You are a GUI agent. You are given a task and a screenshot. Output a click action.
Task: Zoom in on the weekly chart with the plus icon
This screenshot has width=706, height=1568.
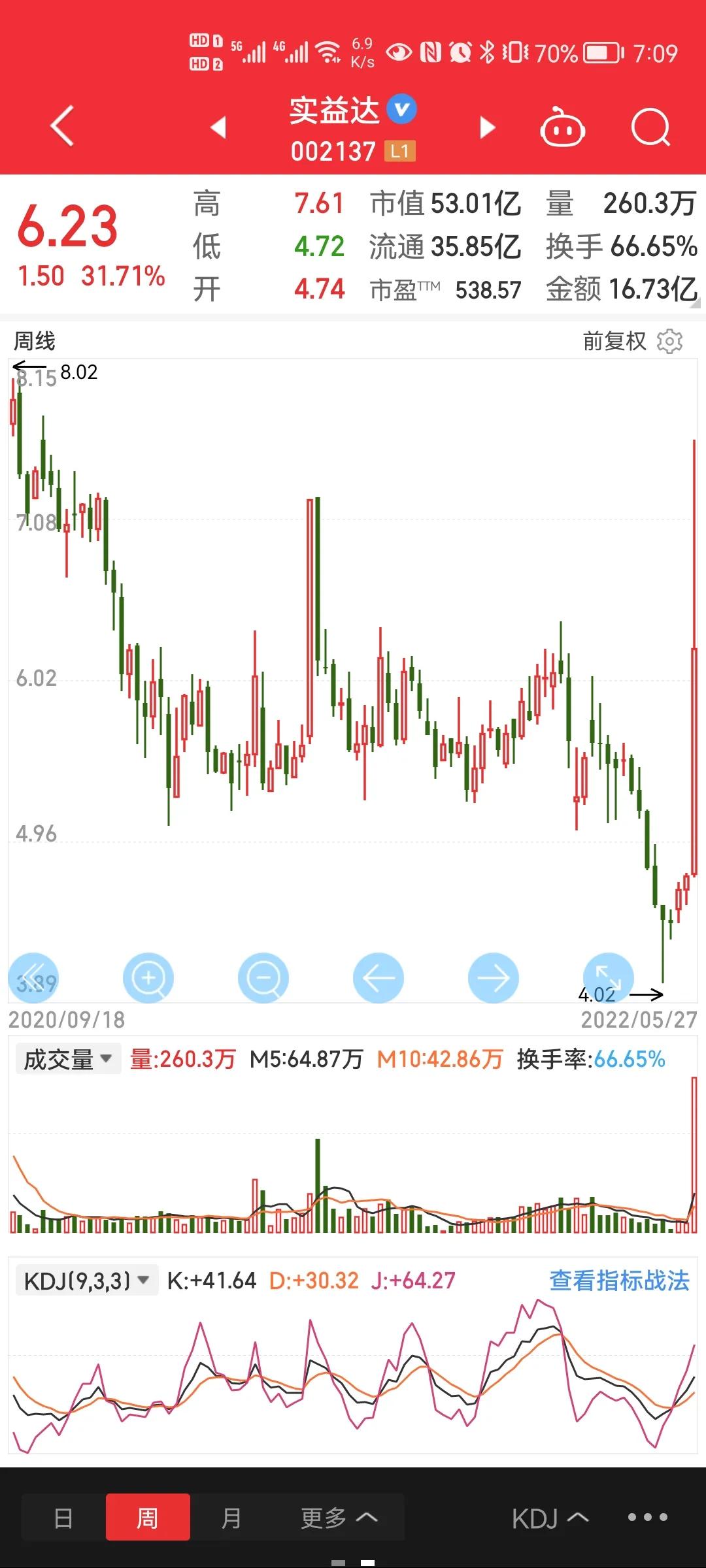pos(148,978)
